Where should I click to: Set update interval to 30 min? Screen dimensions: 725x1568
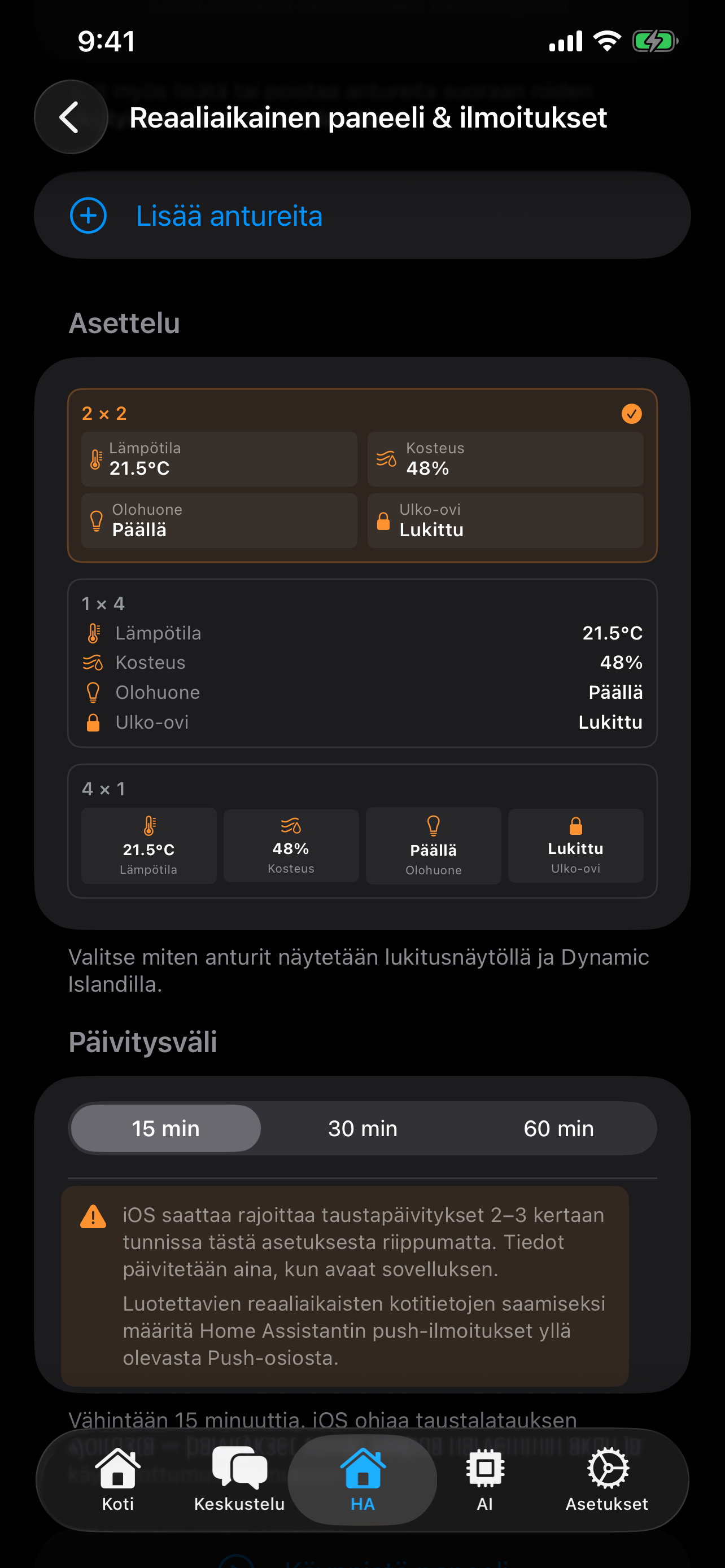click(x=362, y=1128)
